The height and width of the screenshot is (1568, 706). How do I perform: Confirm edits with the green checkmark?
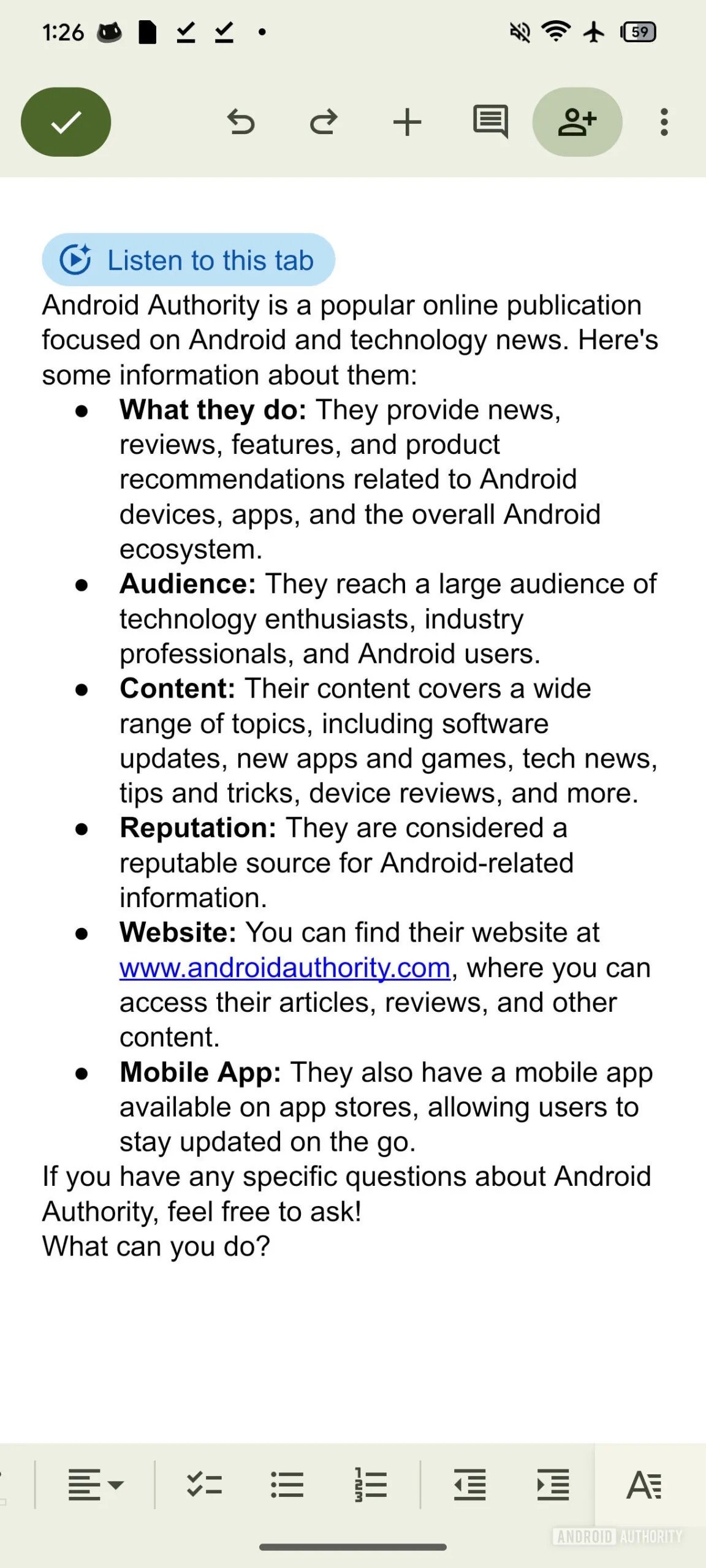click(x=66, y=122)
